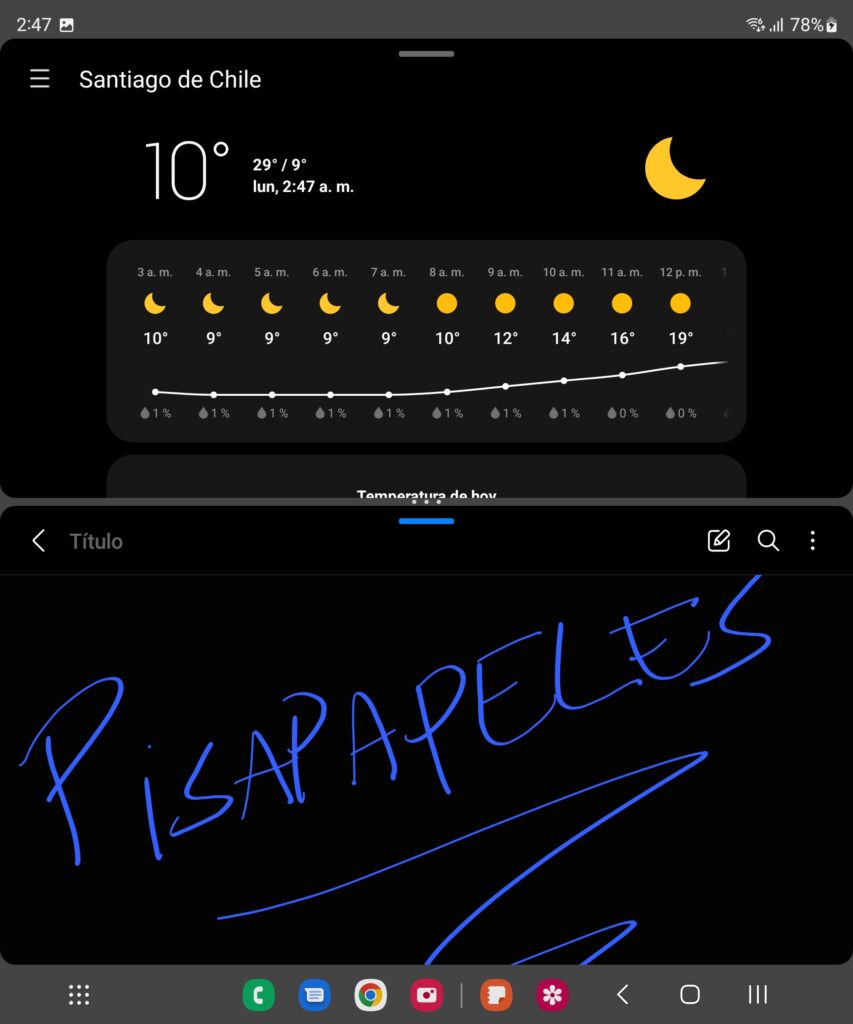Go back from the note

pos(39,541)
